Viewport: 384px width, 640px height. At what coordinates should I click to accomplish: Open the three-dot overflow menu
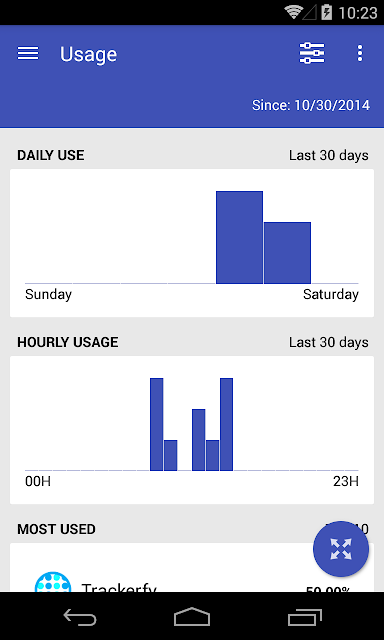click(360, 53)
